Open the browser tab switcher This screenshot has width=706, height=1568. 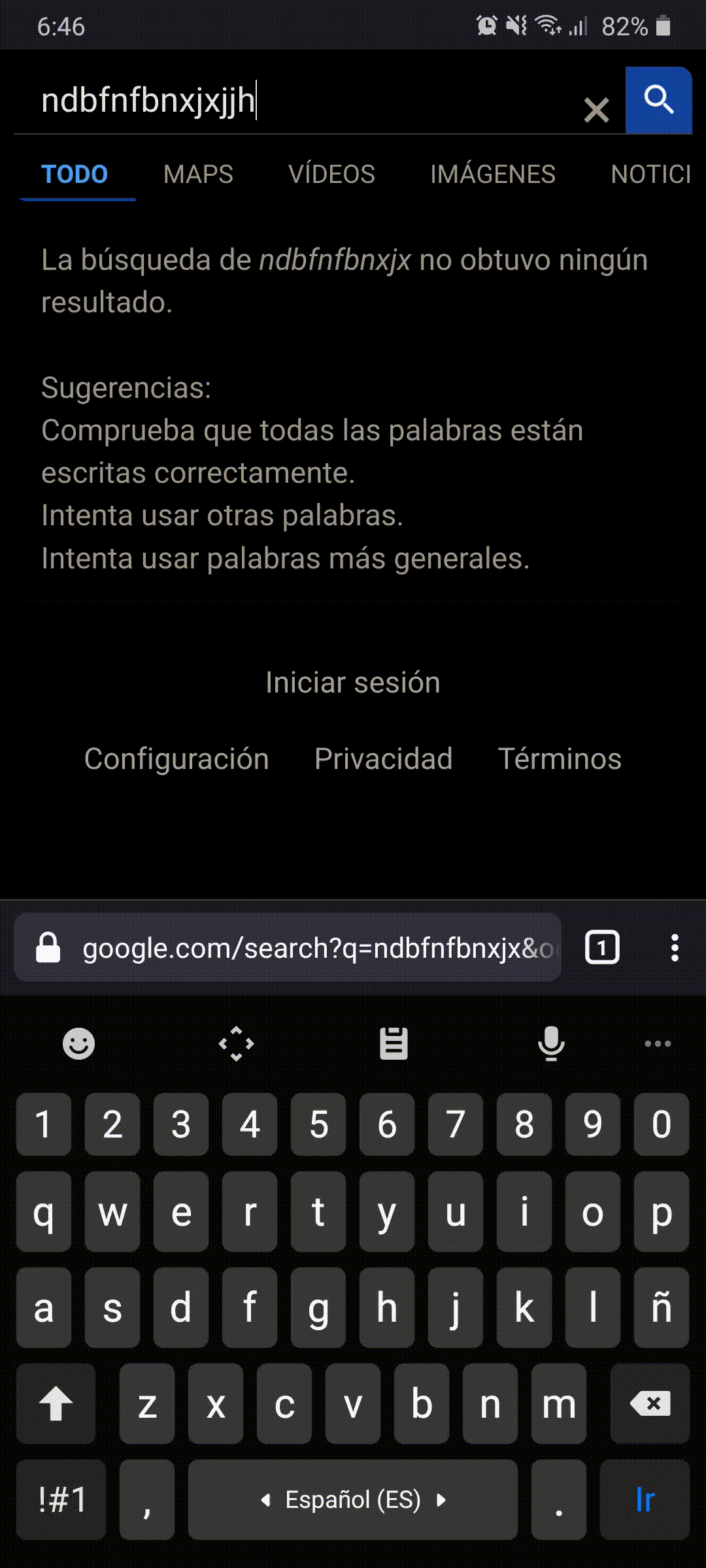tap(602, 948)
